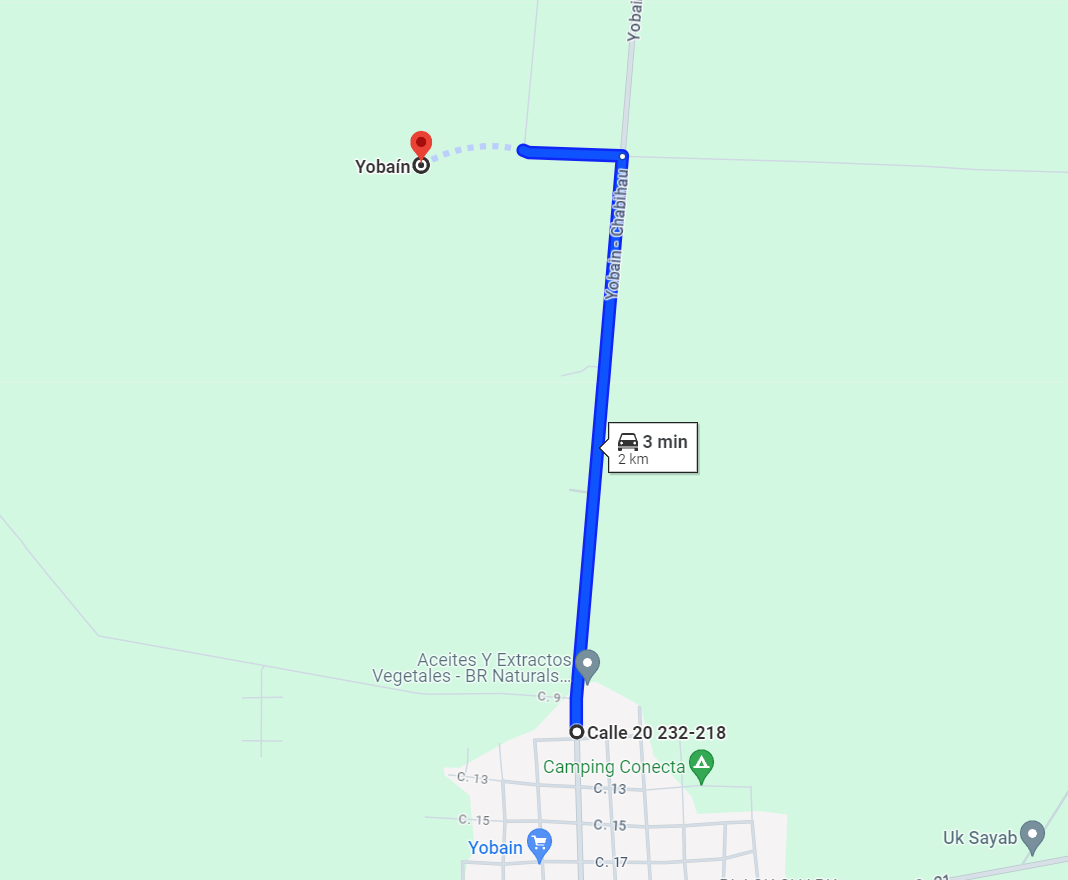Open Aceites Y Extractos Vegetales place pin
Viewport: 1068px width, 880px height.
pyautogui.click(x=588, y=663)
